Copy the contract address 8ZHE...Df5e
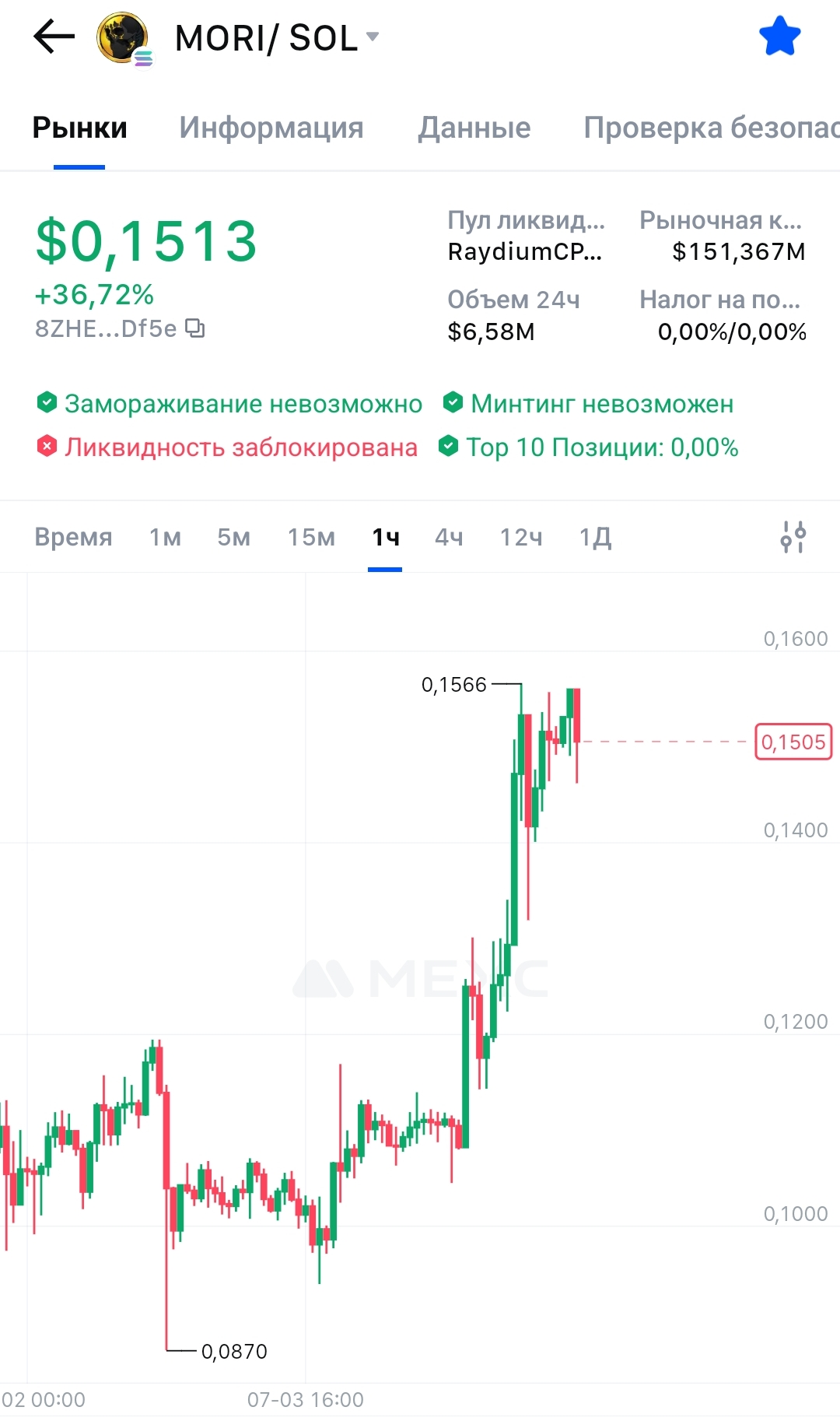The width and height of the screenshot is (840, 1428). [x=195, y=328]
